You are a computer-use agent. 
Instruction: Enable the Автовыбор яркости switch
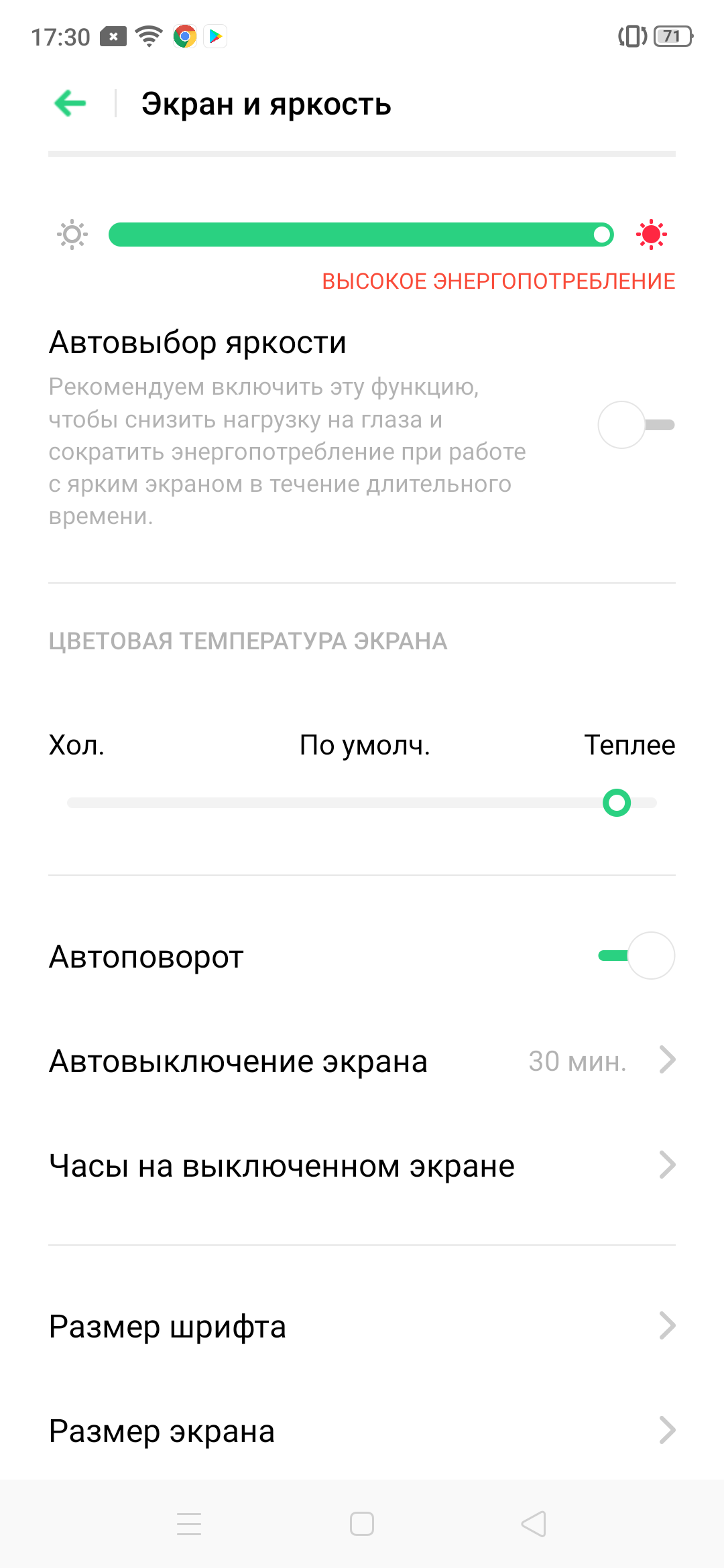tap(636, 425)
